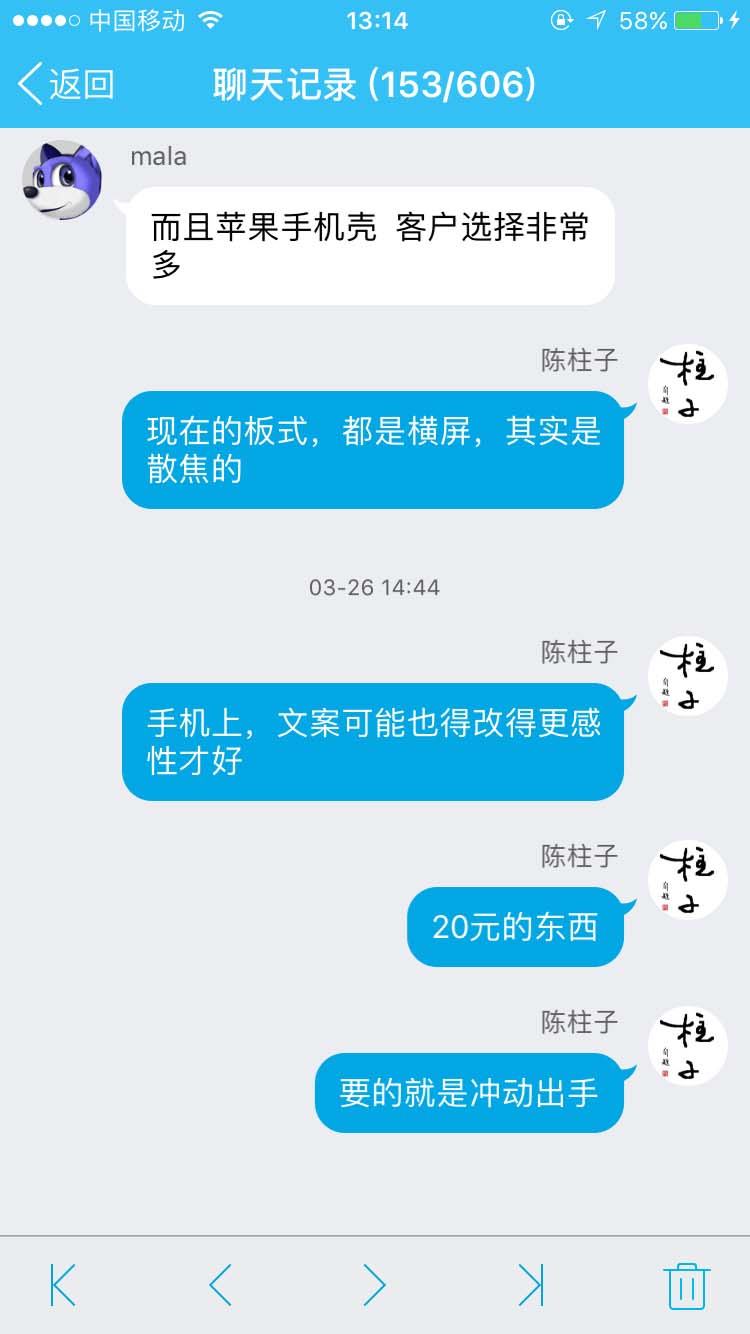Viewport: 750px width, 1334px height.
Task: Tap 陈柱子's avatar next to the 20元 message
Action: (687, 879)
